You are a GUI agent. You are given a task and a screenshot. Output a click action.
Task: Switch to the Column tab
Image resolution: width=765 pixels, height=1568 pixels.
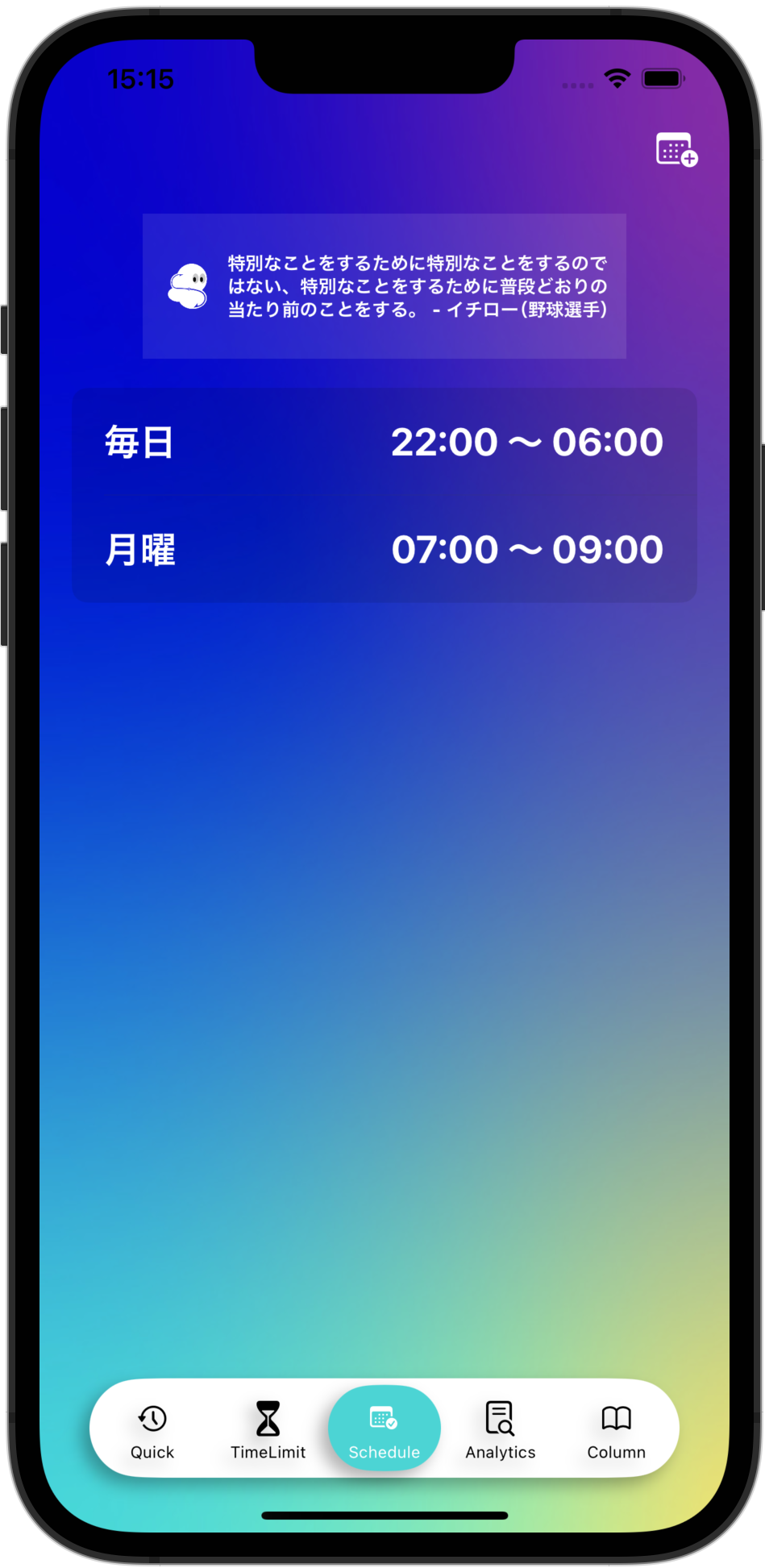pyautogui.click(x=616, y=1429)
